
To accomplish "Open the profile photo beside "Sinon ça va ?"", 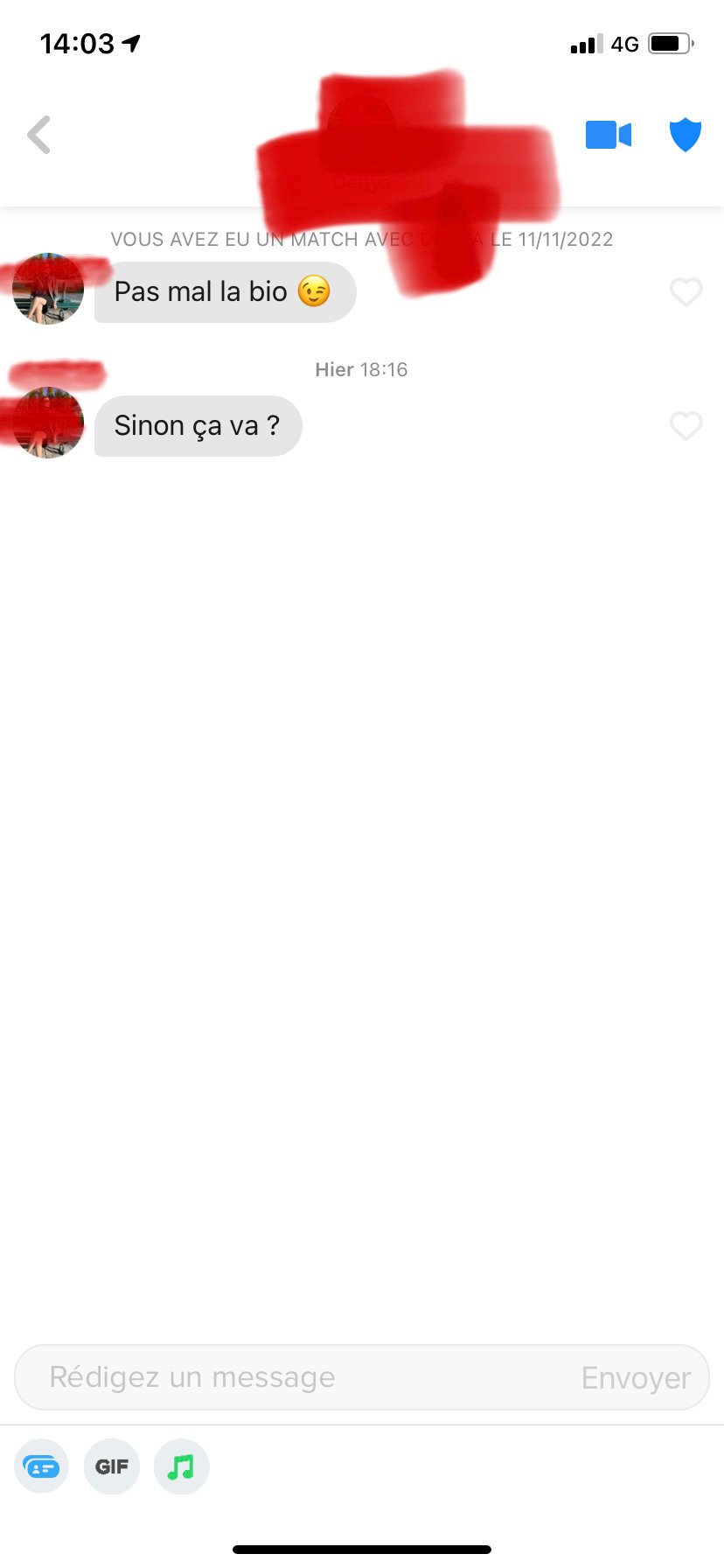I will pos(48,423).
